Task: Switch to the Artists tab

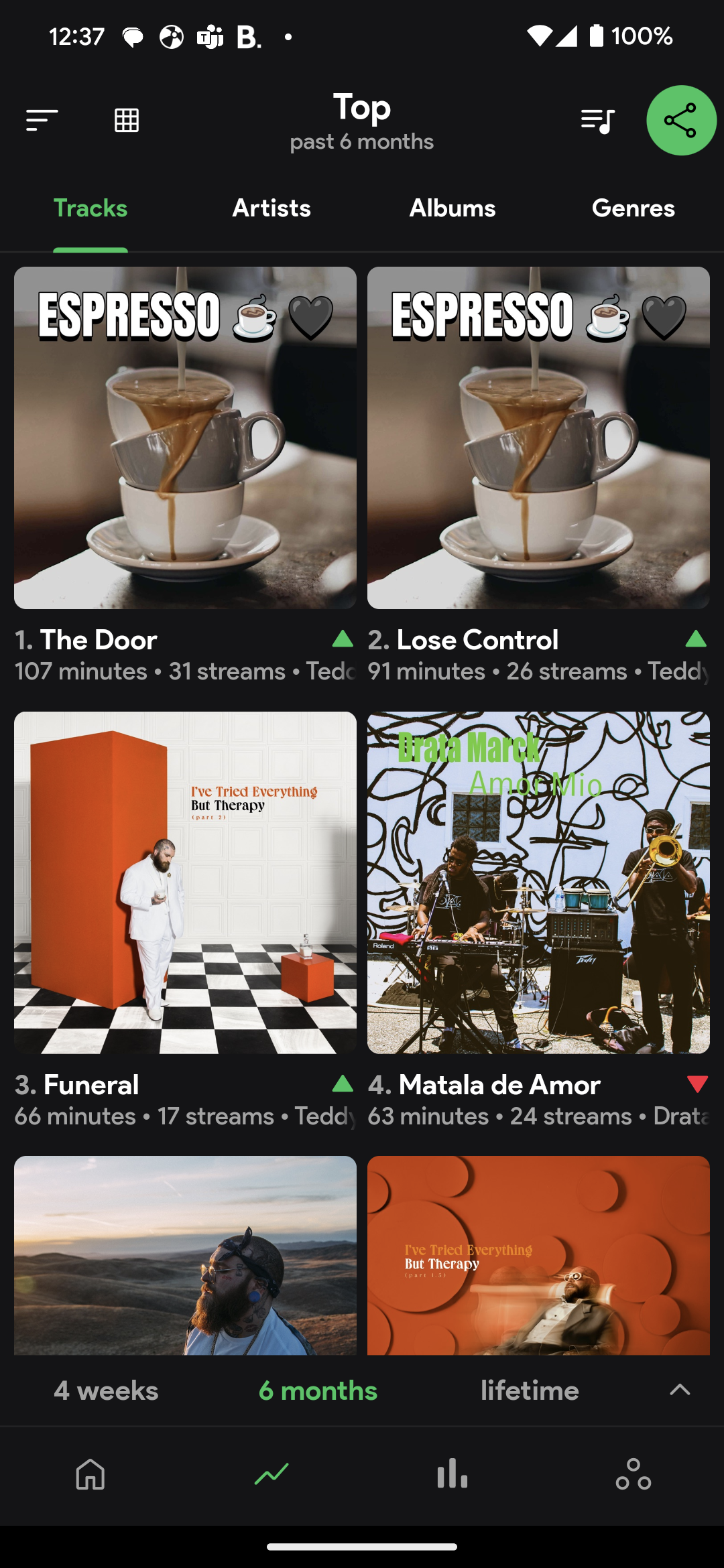Action: click(x=271, y=208)
